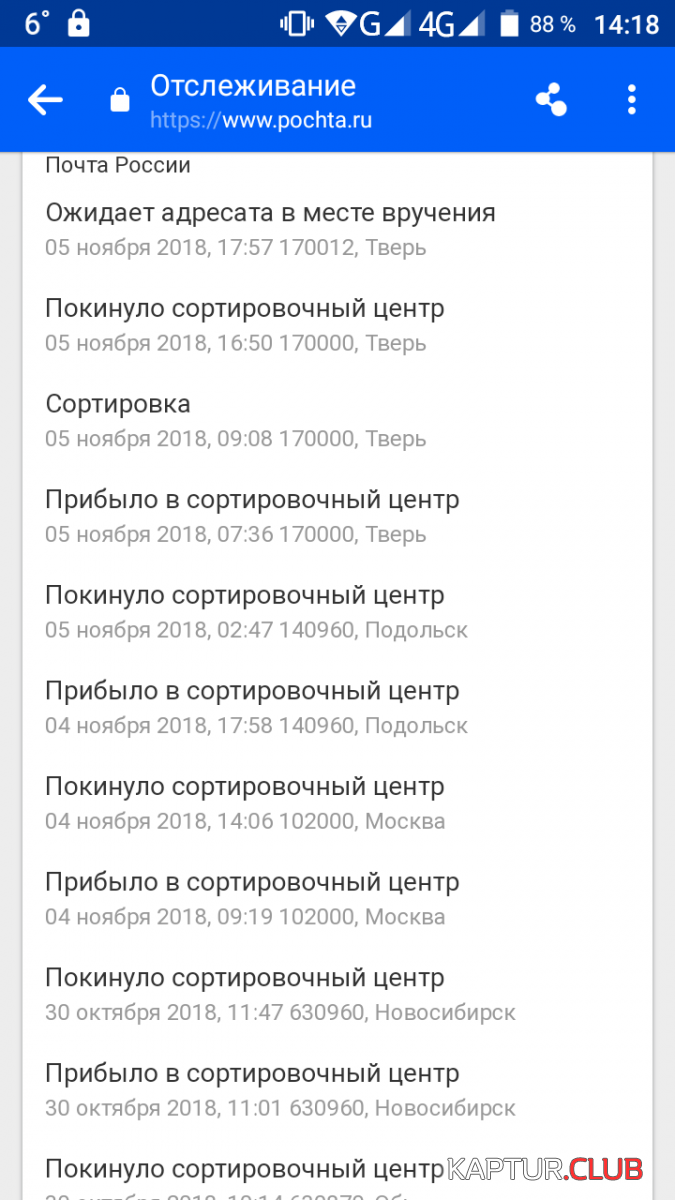Open the three-dot overflow menu
The width and height of the screenshot is (675, 1200).
[x=631, y=100]
